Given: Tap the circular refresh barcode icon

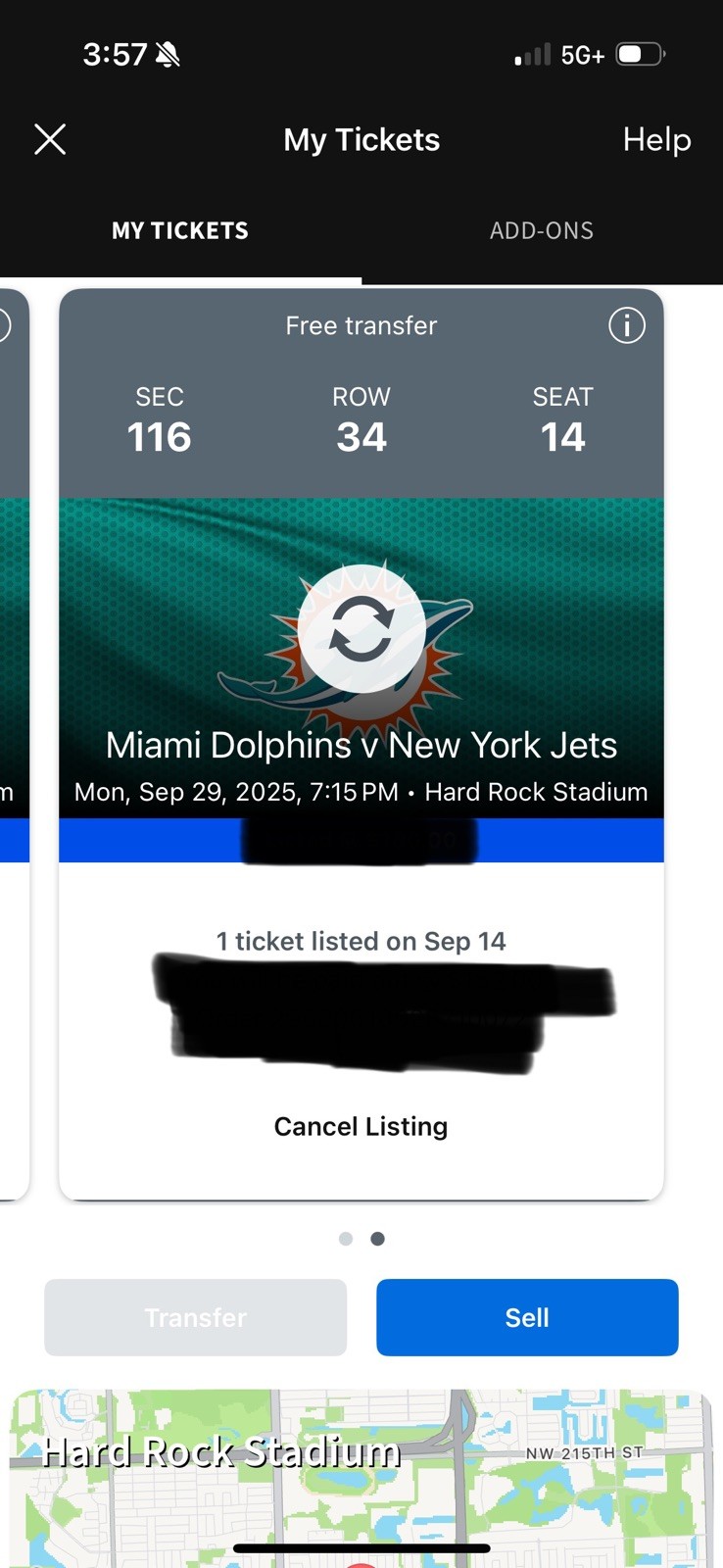Looking at the screenshot, I should (361, 627).
